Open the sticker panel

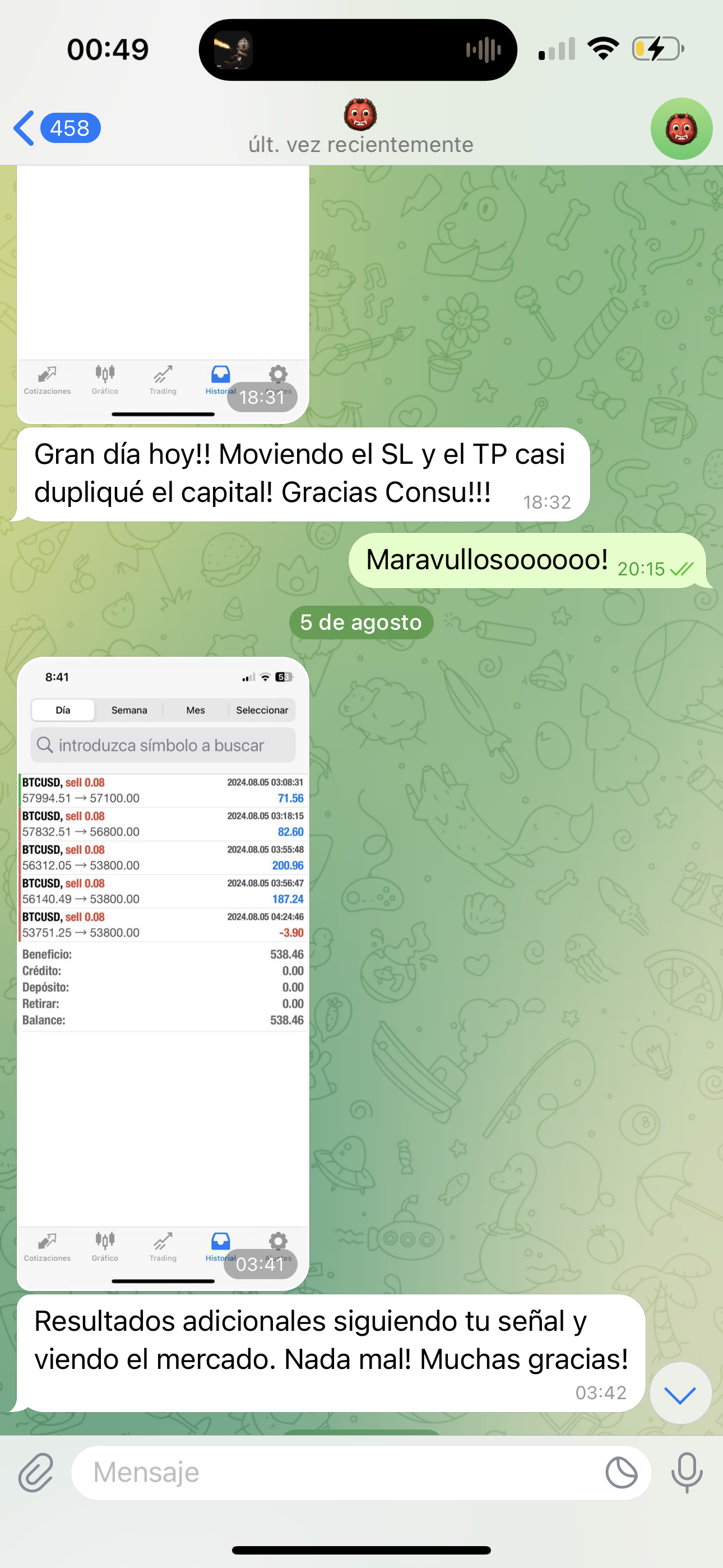622,1474
